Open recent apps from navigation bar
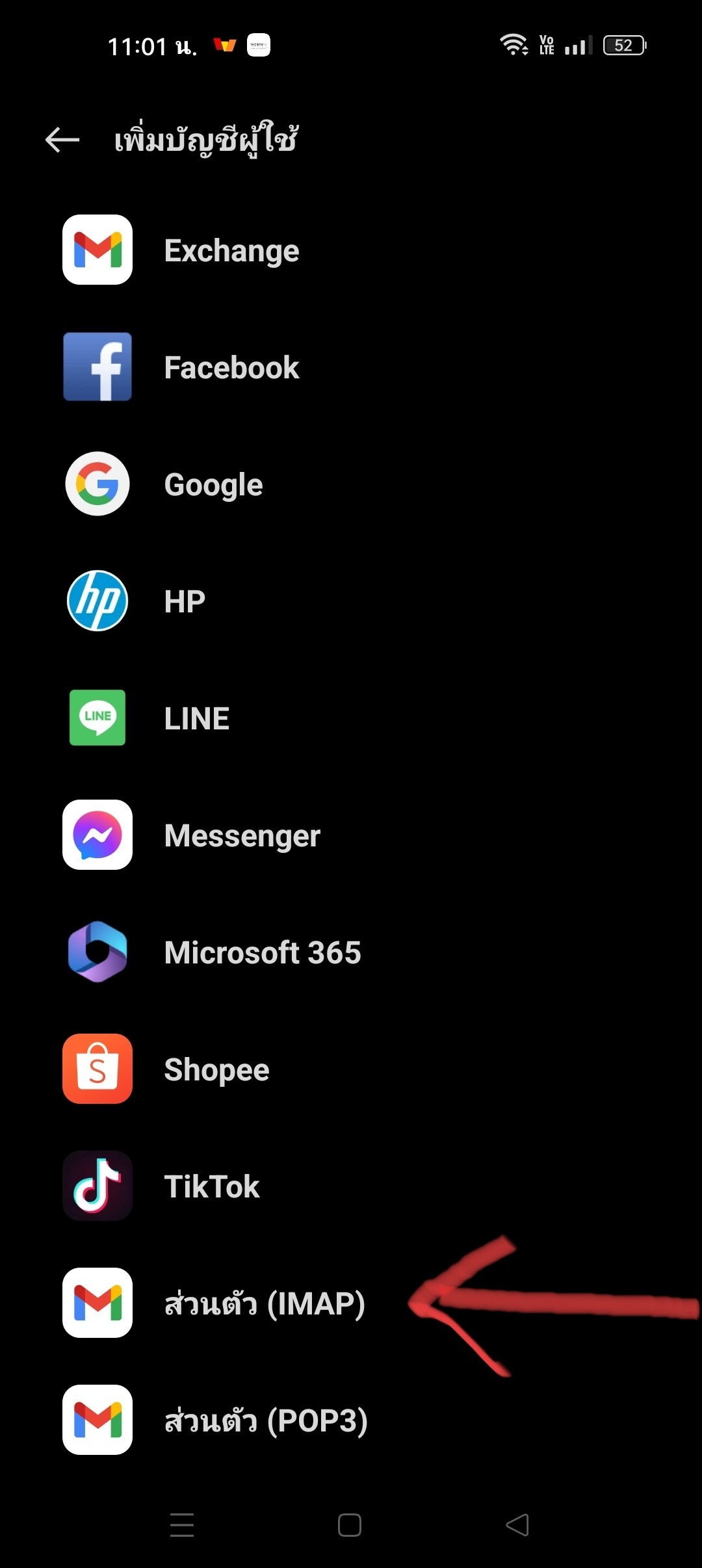702x1568 pixels. tap(182, 1525)
